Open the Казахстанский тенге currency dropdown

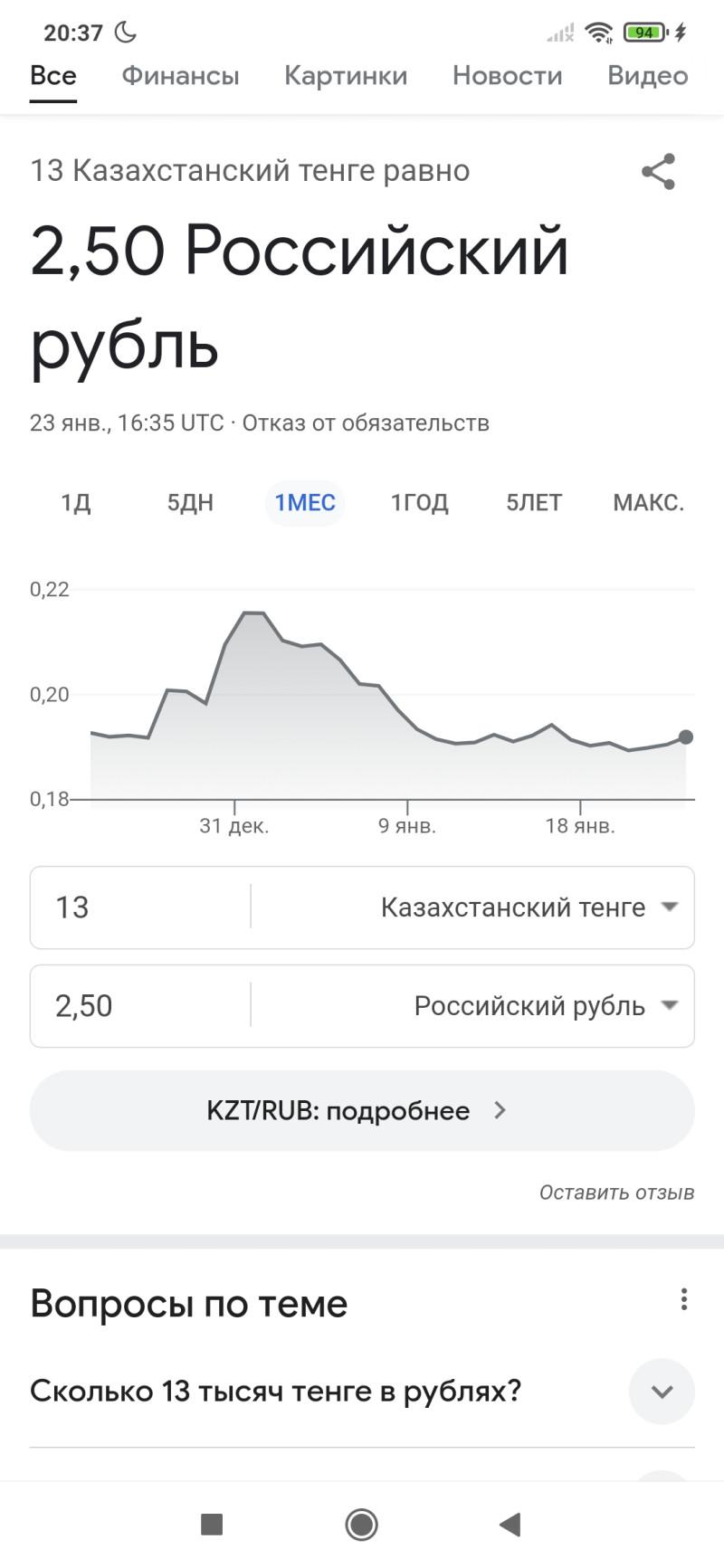click(529, 908)
